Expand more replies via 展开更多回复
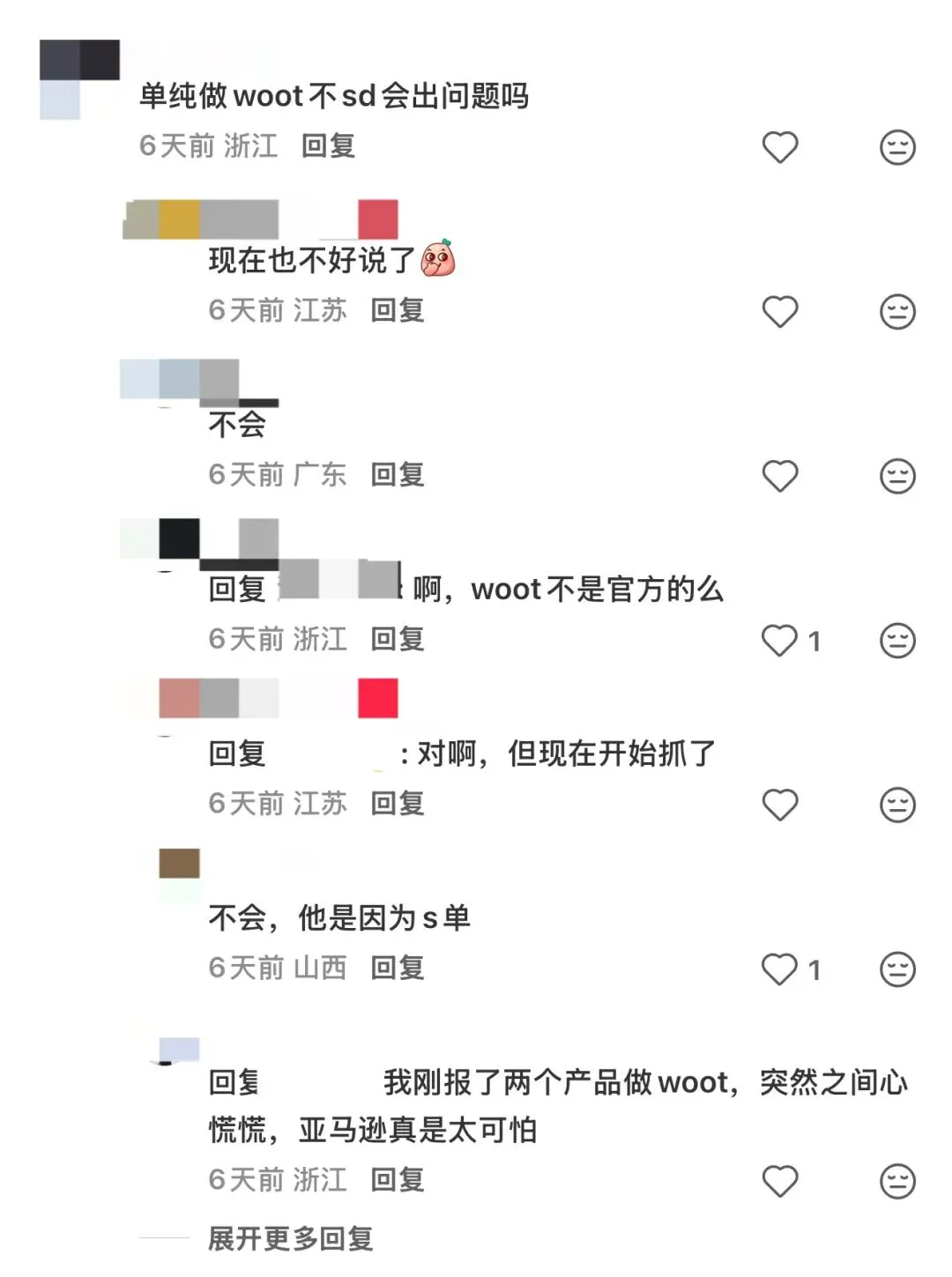Screen dimensions: 952x1277 291,1239
